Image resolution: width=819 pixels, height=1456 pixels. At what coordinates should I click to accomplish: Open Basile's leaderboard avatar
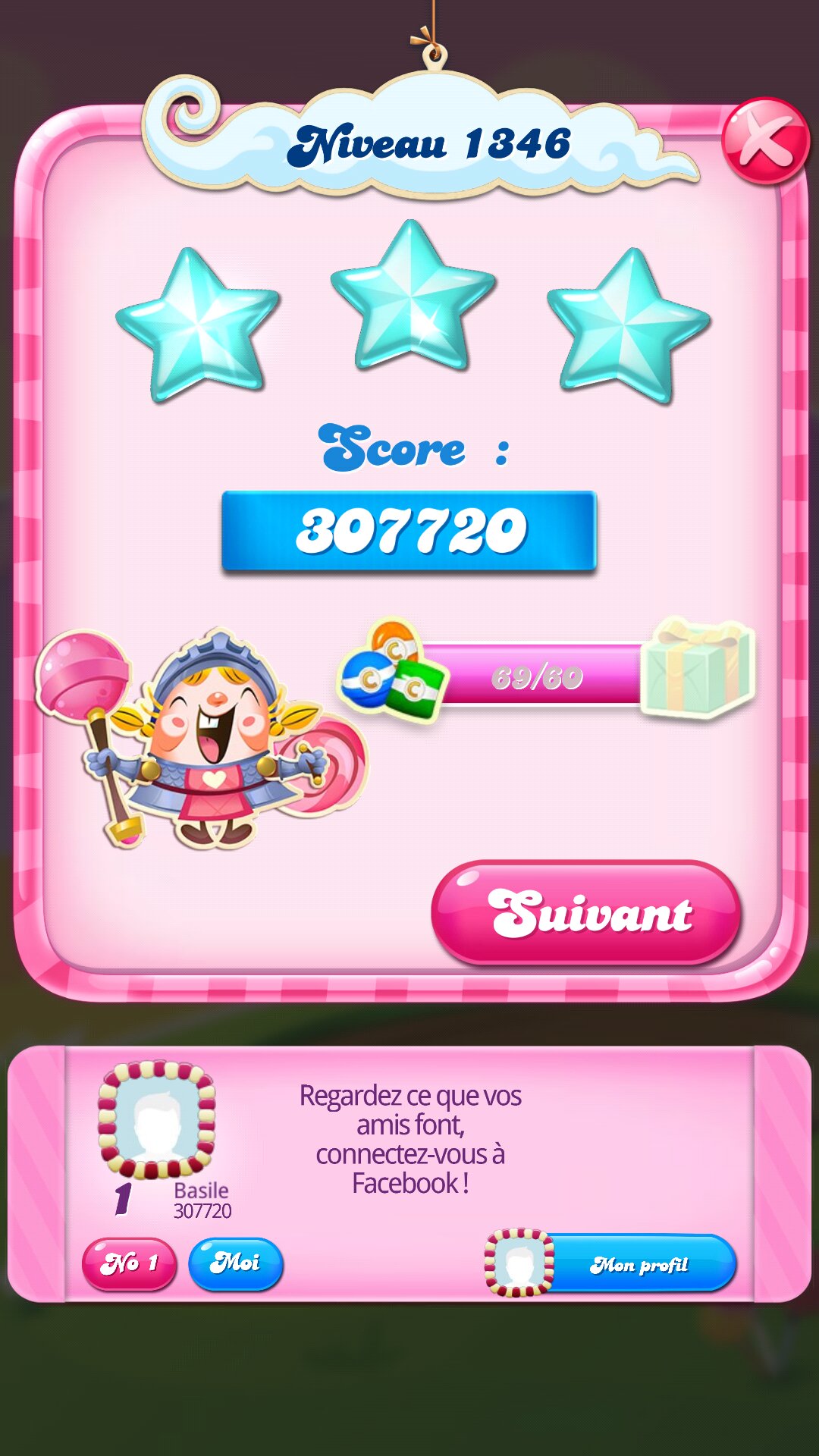[x=156, y=1120]
